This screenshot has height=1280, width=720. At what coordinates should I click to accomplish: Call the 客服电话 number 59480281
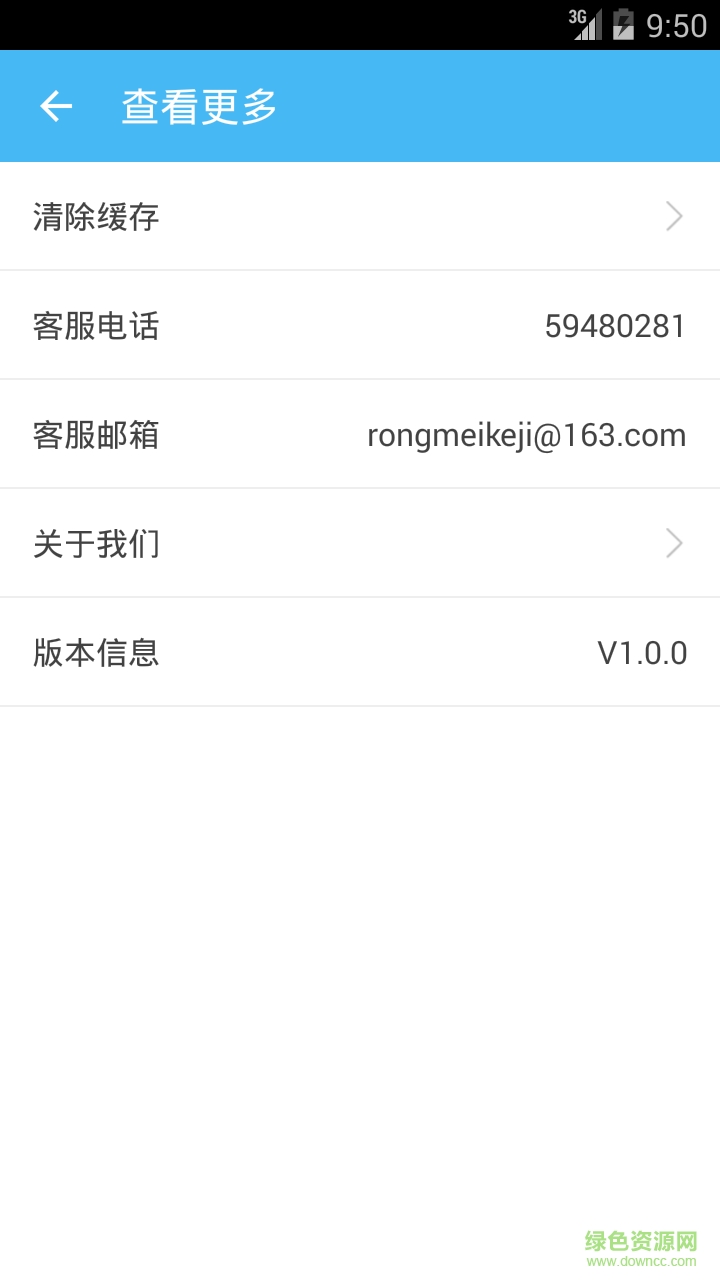614,326
